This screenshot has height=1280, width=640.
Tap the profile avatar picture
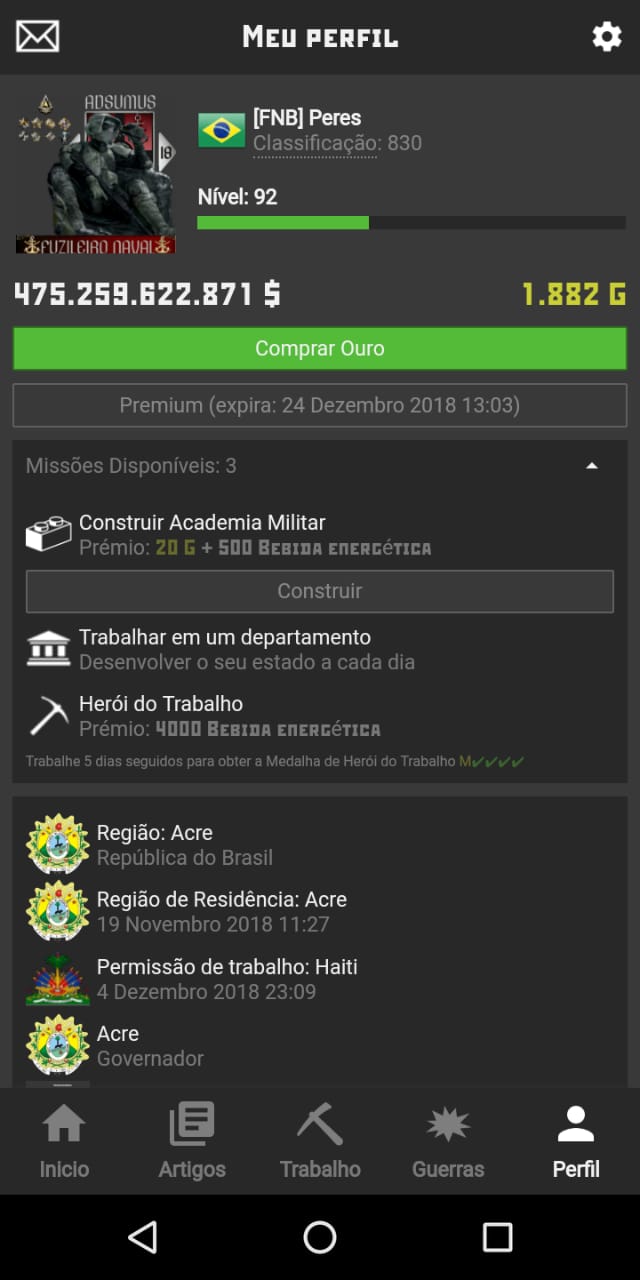[96, 174]
